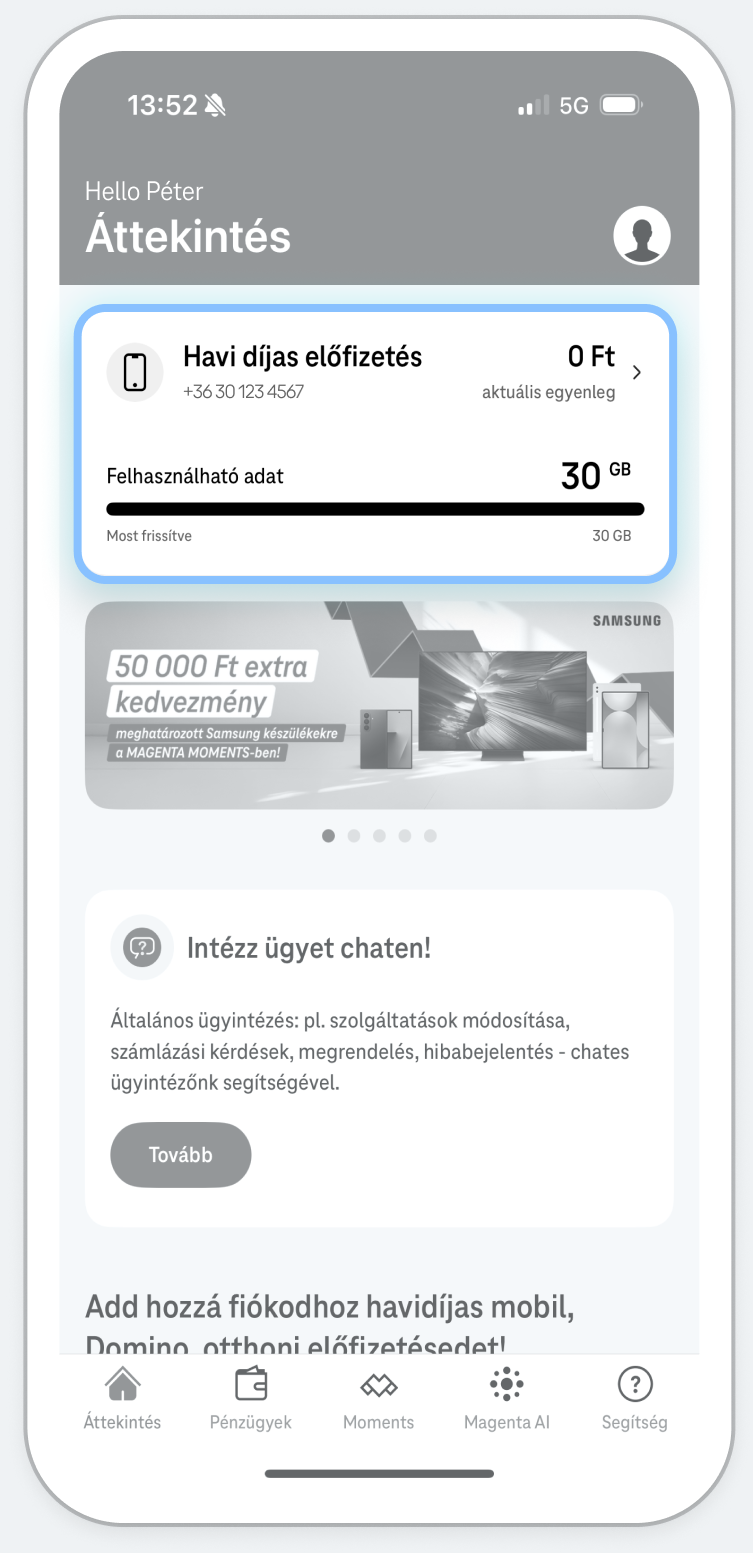Select the first active carousel indicator dot
The width and height of the screenshot is (753, 1553).
328,835
